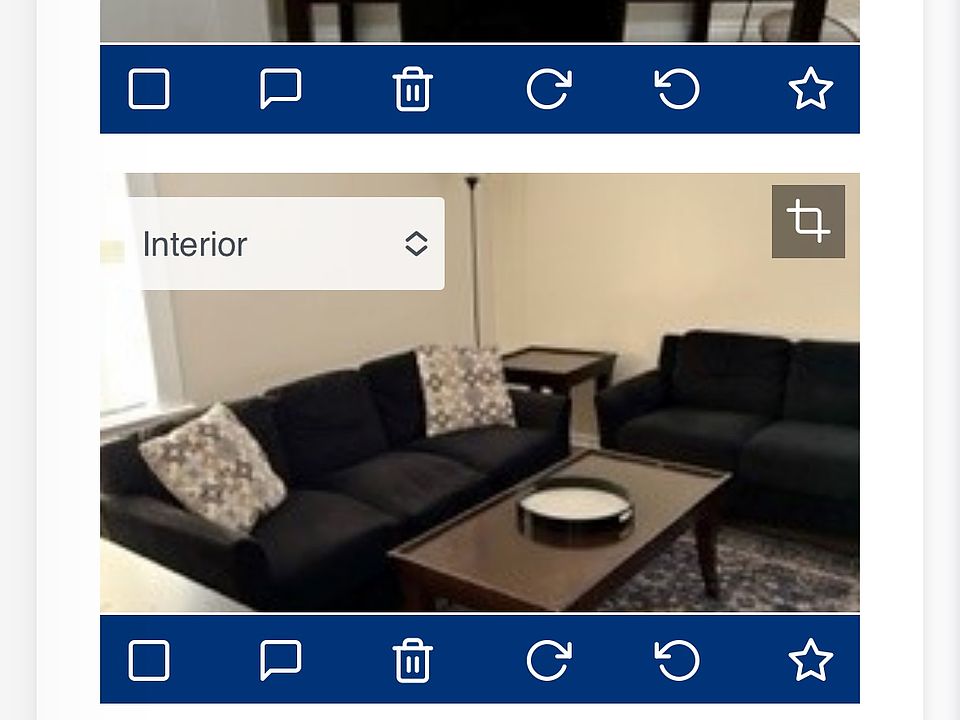Image resolution: width=960 pixels, height=720 pixels.
Task: Select the living room photo checkbox
Action: [x=149, y=660]
